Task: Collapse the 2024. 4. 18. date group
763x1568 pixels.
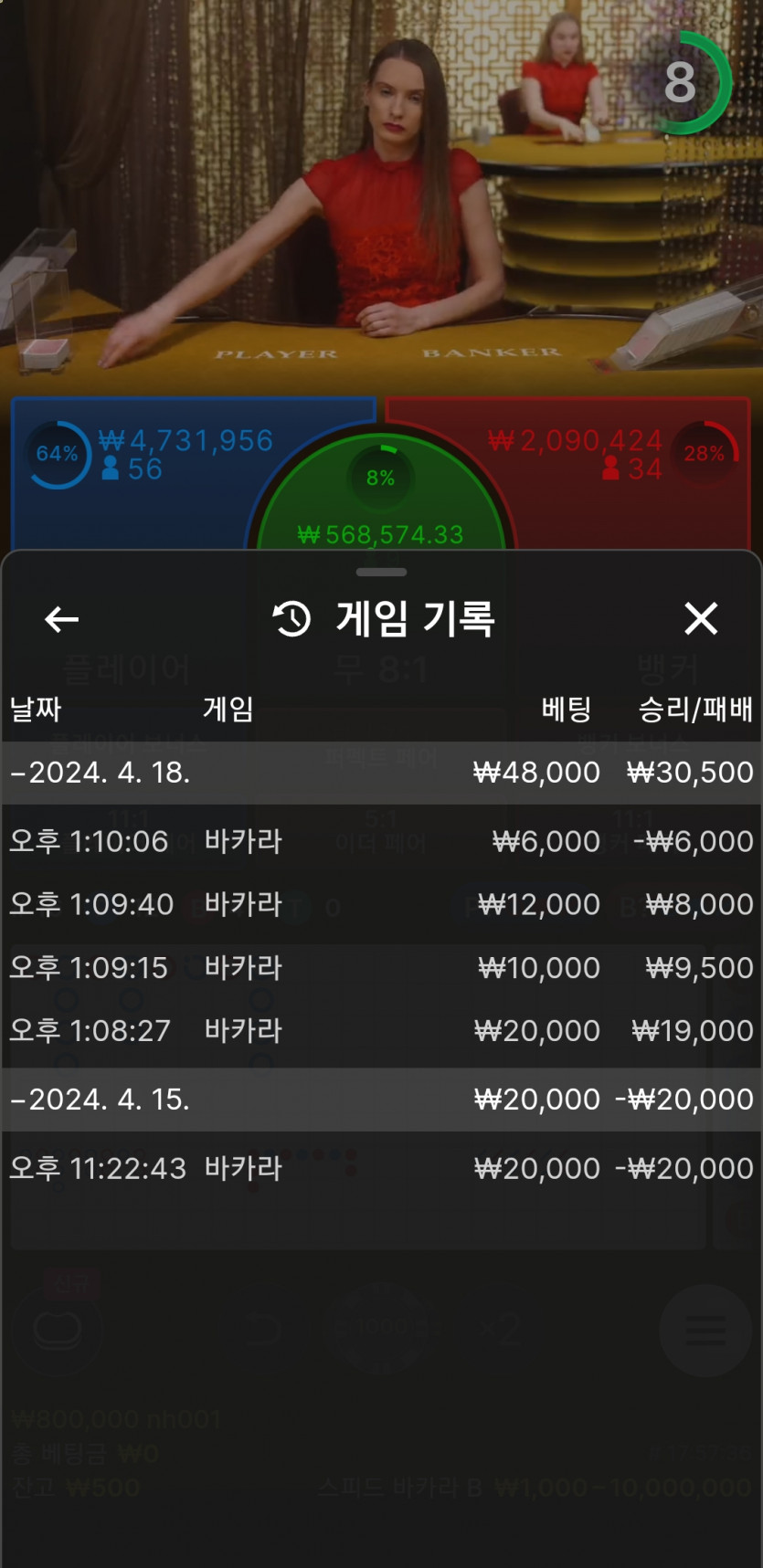Action: point(101,773)
